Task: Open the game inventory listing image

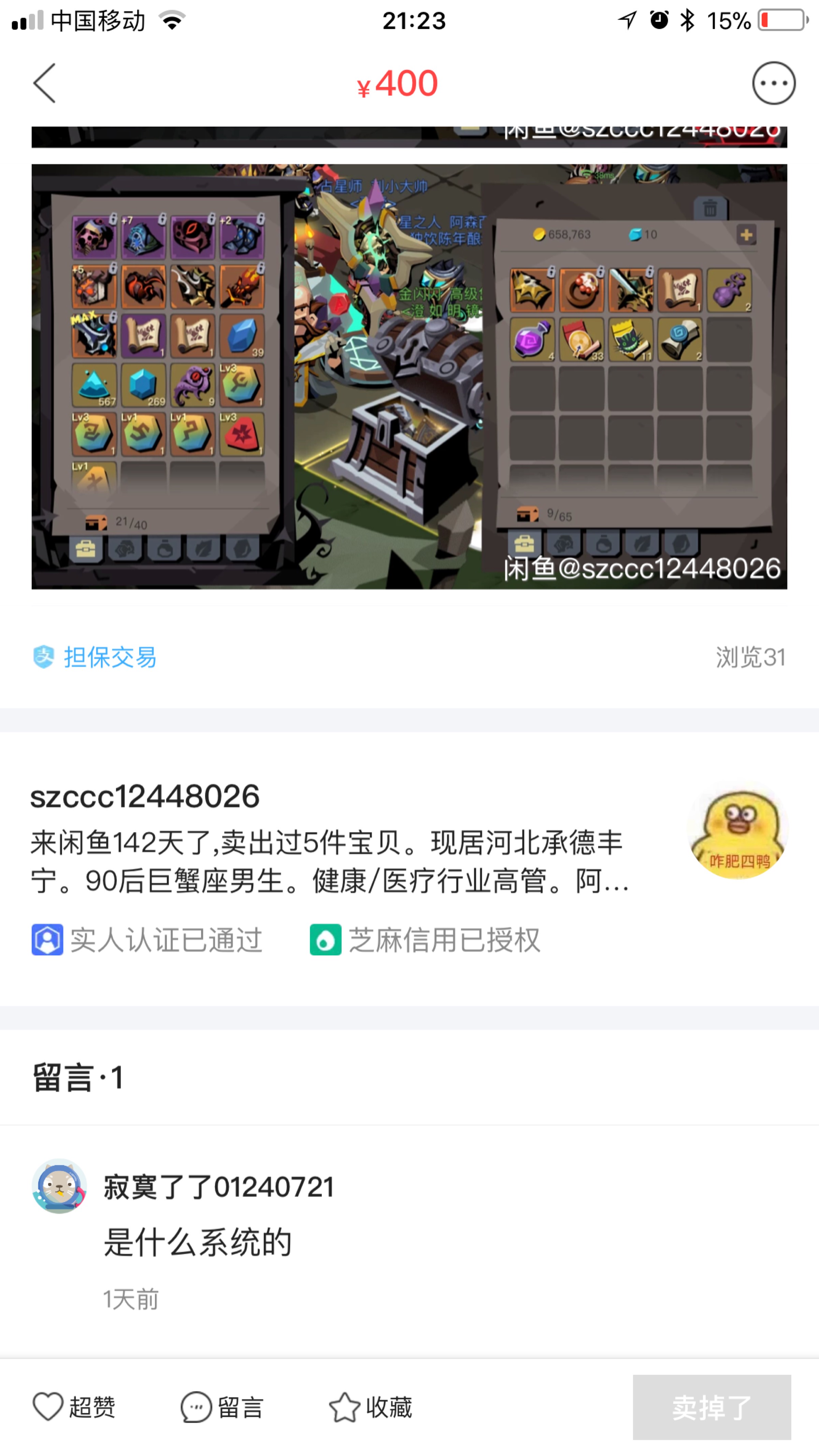Action: click(409, 376)
